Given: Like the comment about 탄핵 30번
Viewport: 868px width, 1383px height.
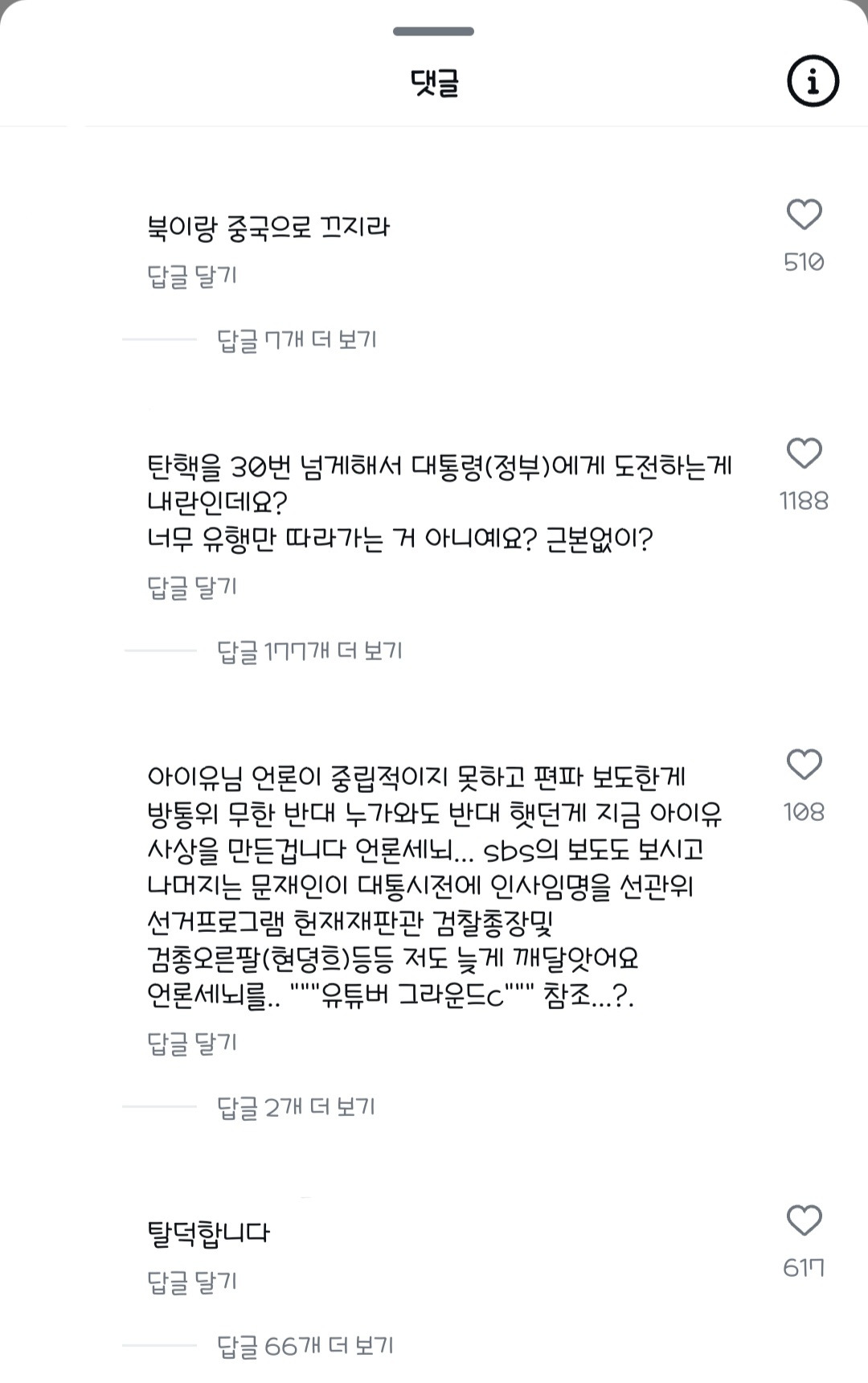Looking at the screenshot, I should click(x=804, y=453).
